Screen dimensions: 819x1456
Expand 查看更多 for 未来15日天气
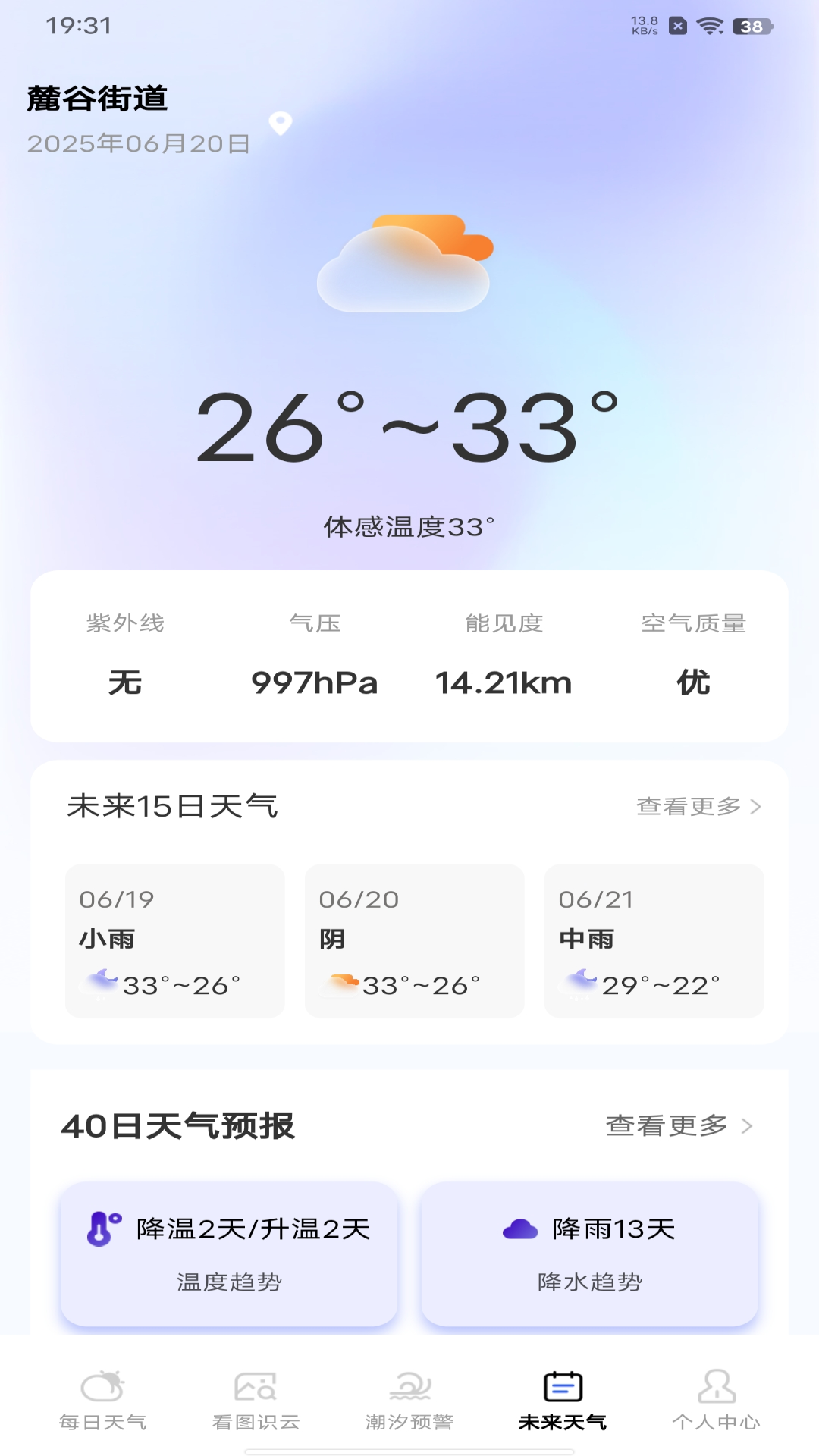pyautogui.click(x=685, y=808)
